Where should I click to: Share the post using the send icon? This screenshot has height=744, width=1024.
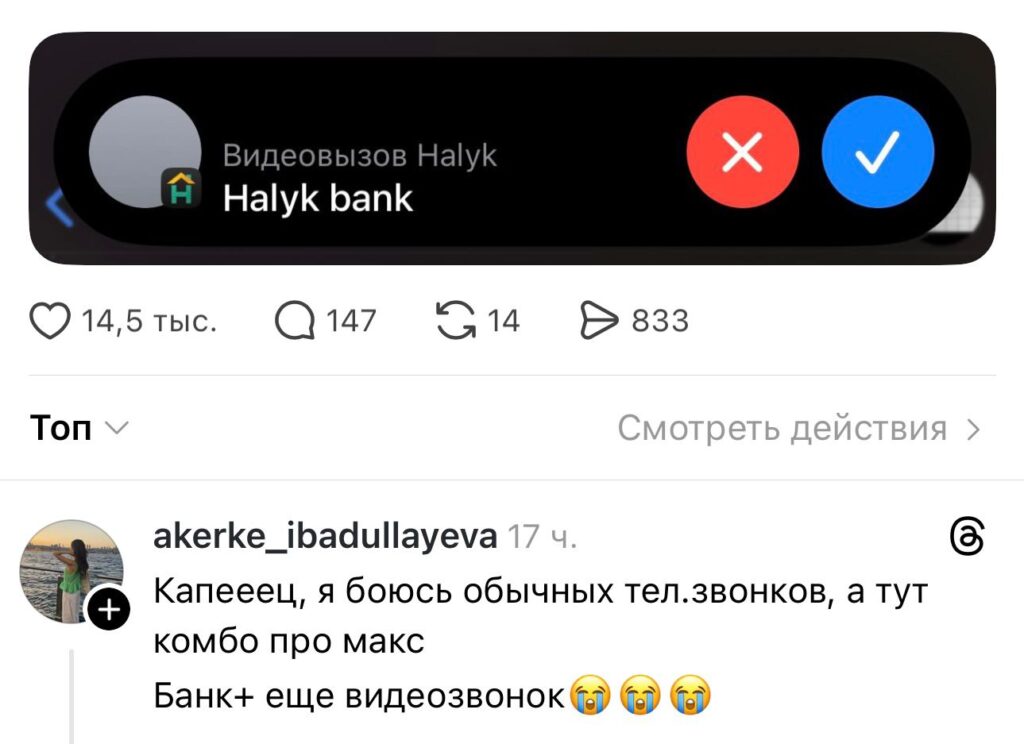point(600,322)
